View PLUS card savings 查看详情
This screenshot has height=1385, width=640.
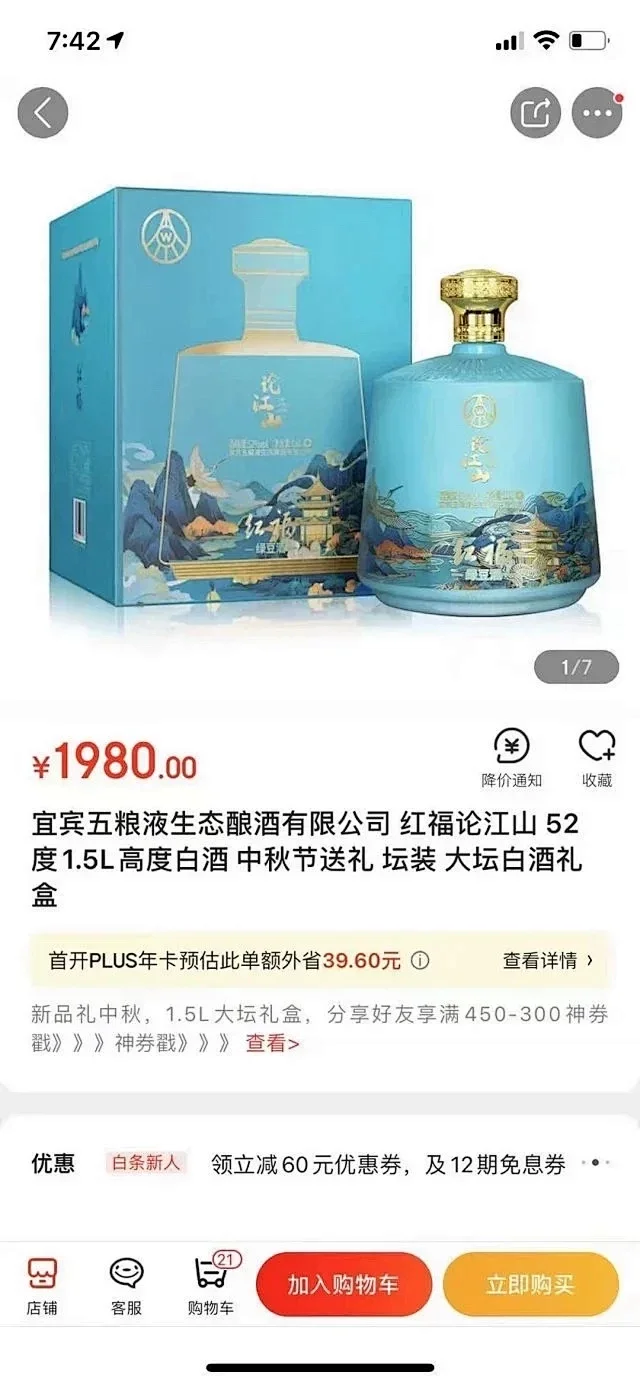point(548,961)
